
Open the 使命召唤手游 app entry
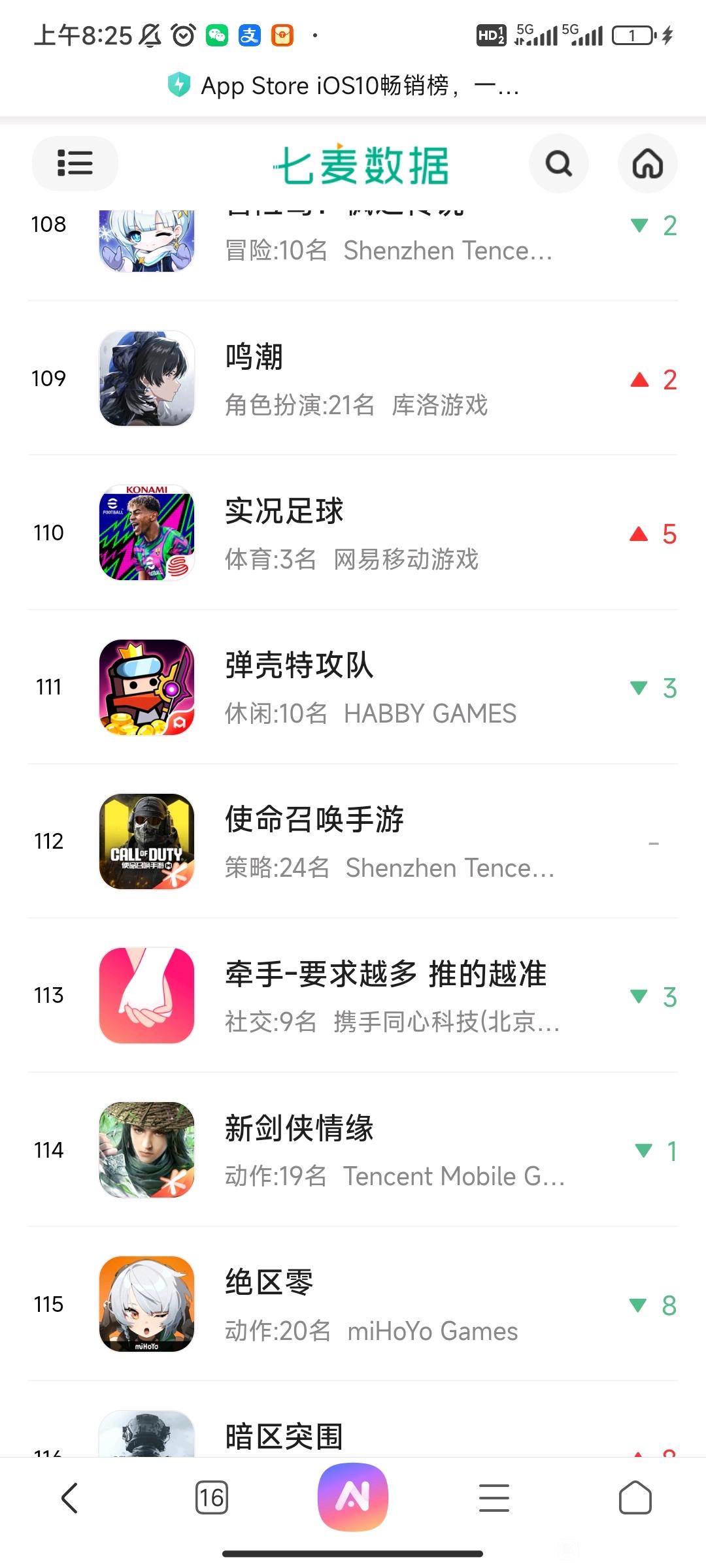pyautogui.click(x=353, y=841)
